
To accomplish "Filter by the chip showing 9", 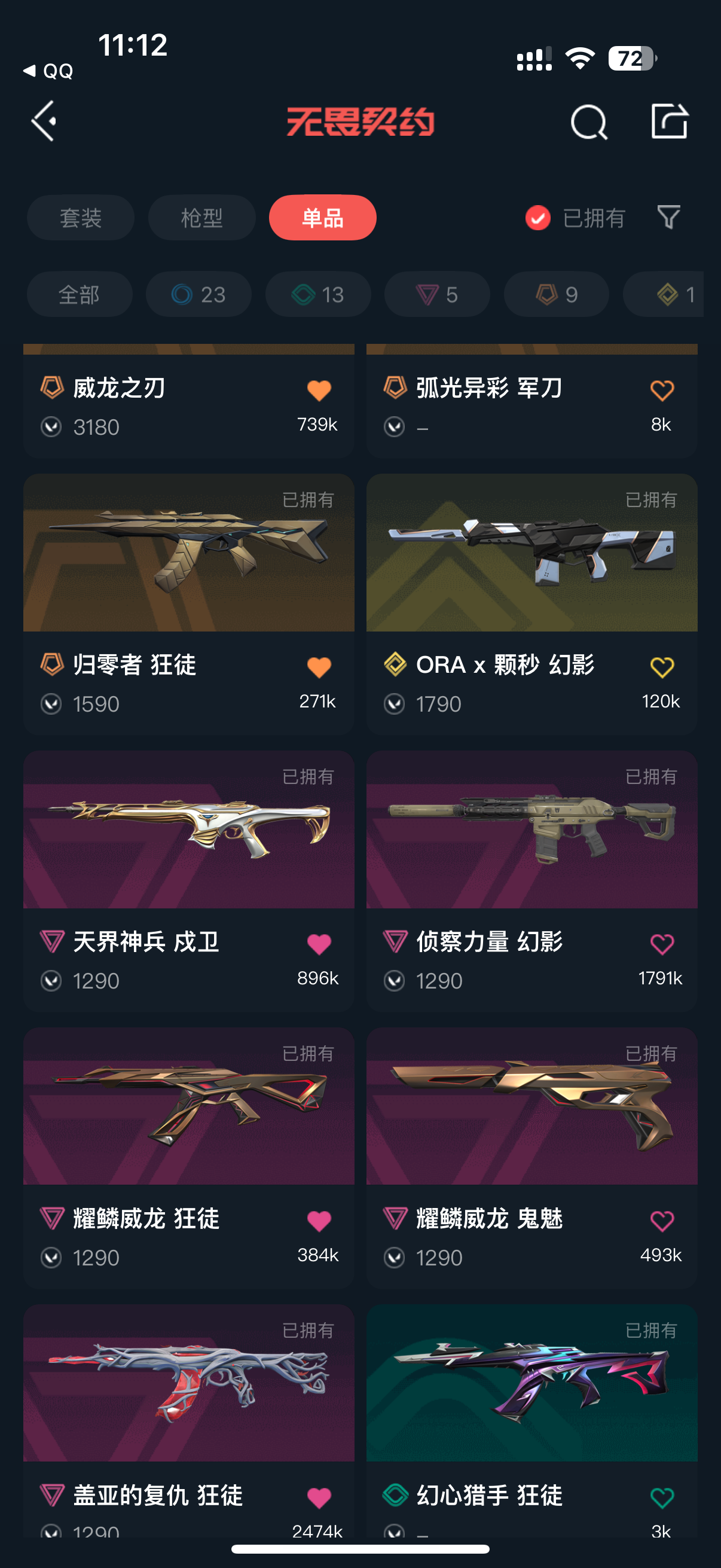I will tap(556, 295).
